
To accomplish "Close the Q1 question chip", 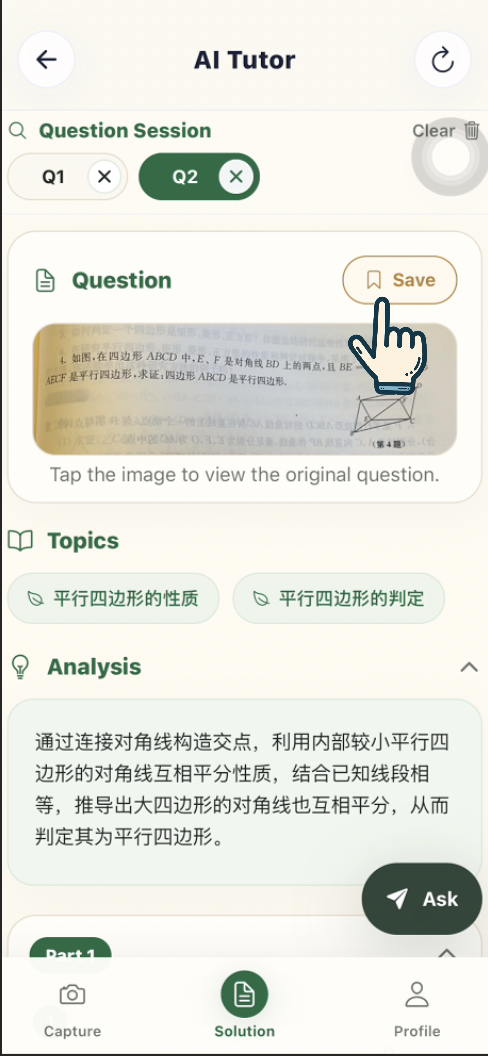I will [104, 177].
